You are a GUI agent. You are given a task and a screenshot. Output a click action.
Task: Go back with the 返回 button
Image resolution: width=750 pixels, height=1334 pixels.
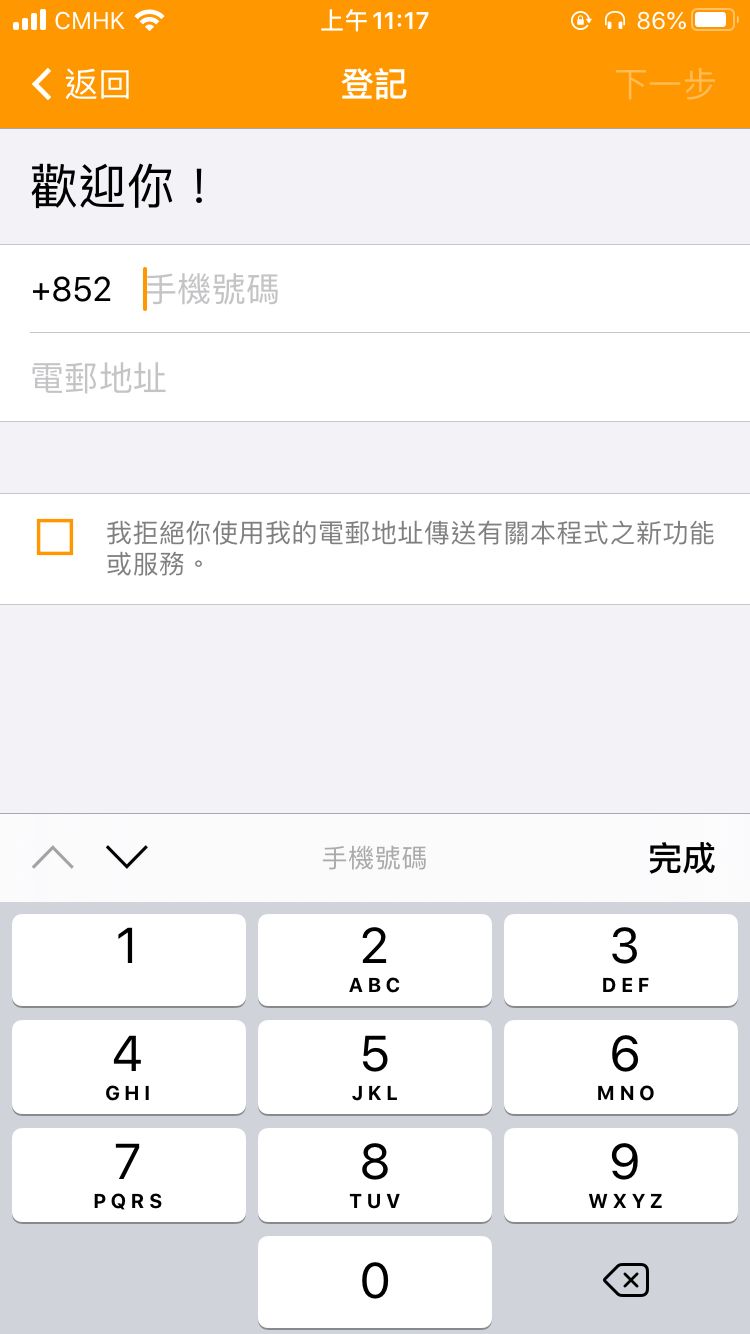tap(82, 85)
